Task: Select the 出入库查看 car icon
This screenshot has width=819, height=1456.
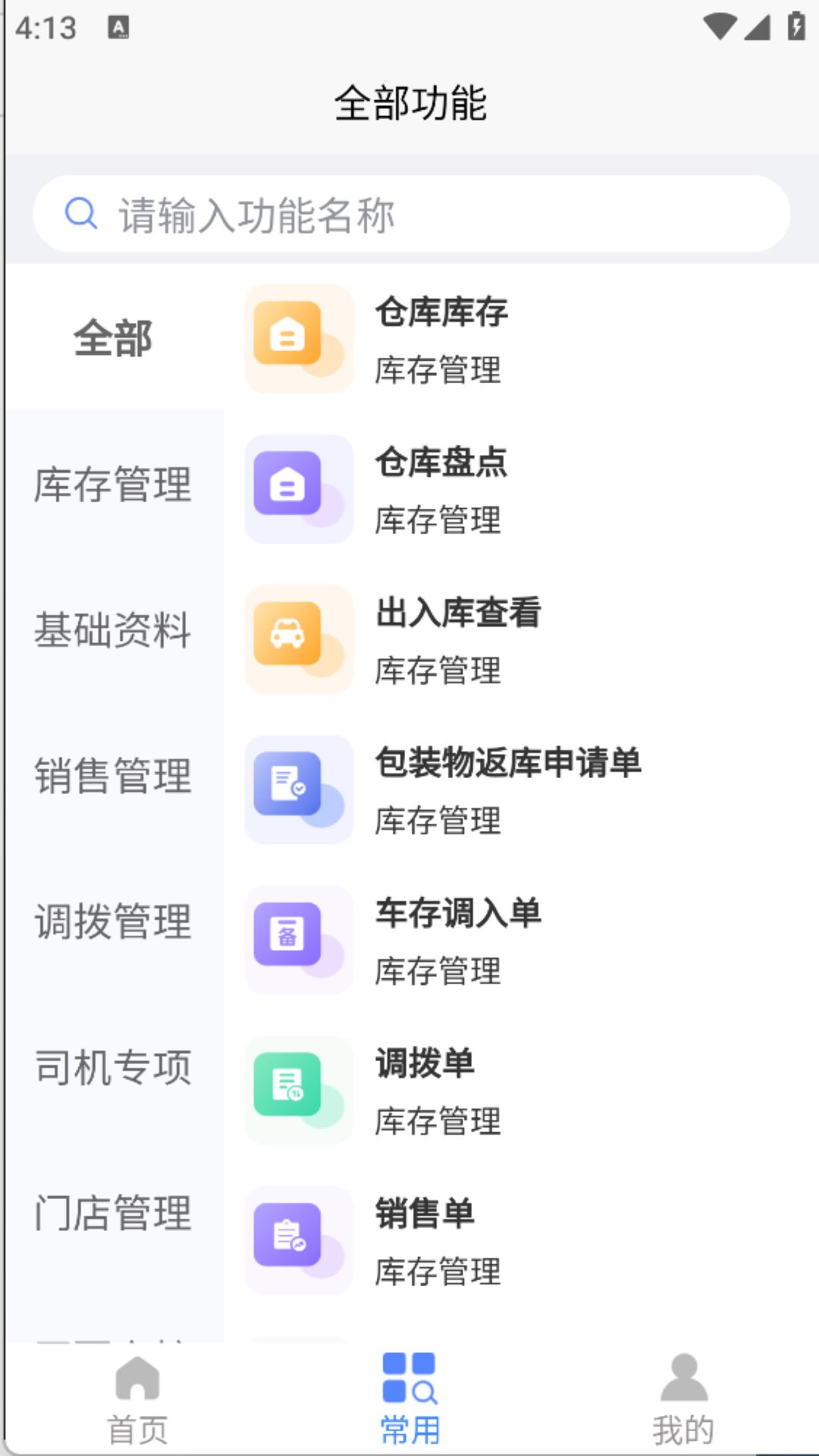Action: (298, 639)
